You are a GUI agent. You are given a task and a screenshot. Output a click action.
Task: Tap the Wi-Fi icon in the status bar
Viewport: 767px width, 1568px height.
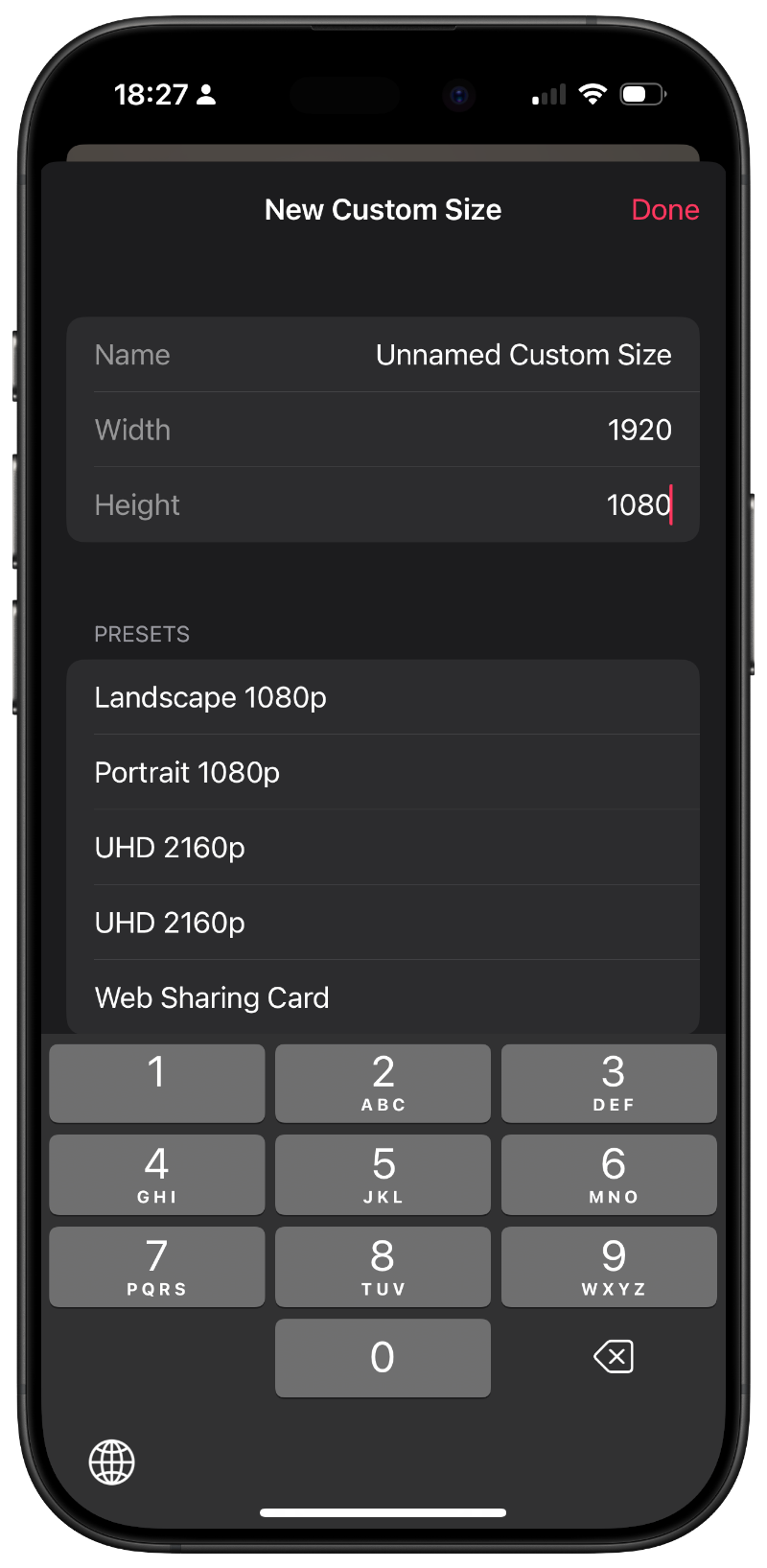pyautogui.click(x=592, y=94)
